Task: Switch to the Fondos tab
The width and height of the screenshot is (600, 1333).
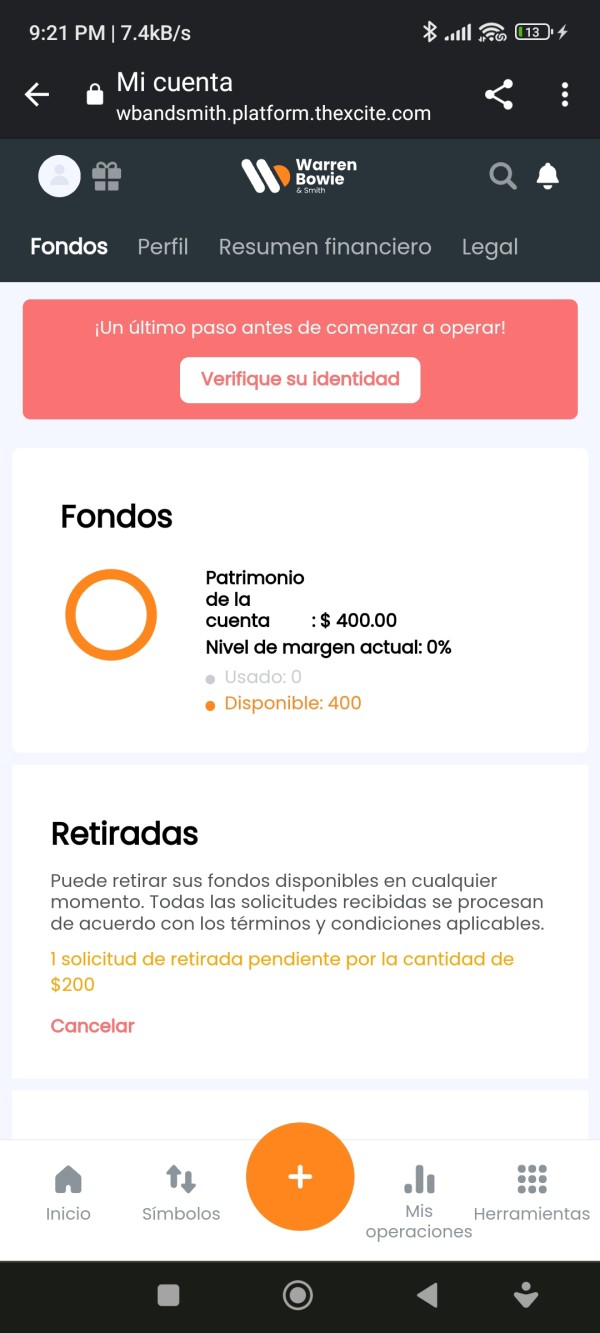Action: pyautogui.click(x=69, y=247)
